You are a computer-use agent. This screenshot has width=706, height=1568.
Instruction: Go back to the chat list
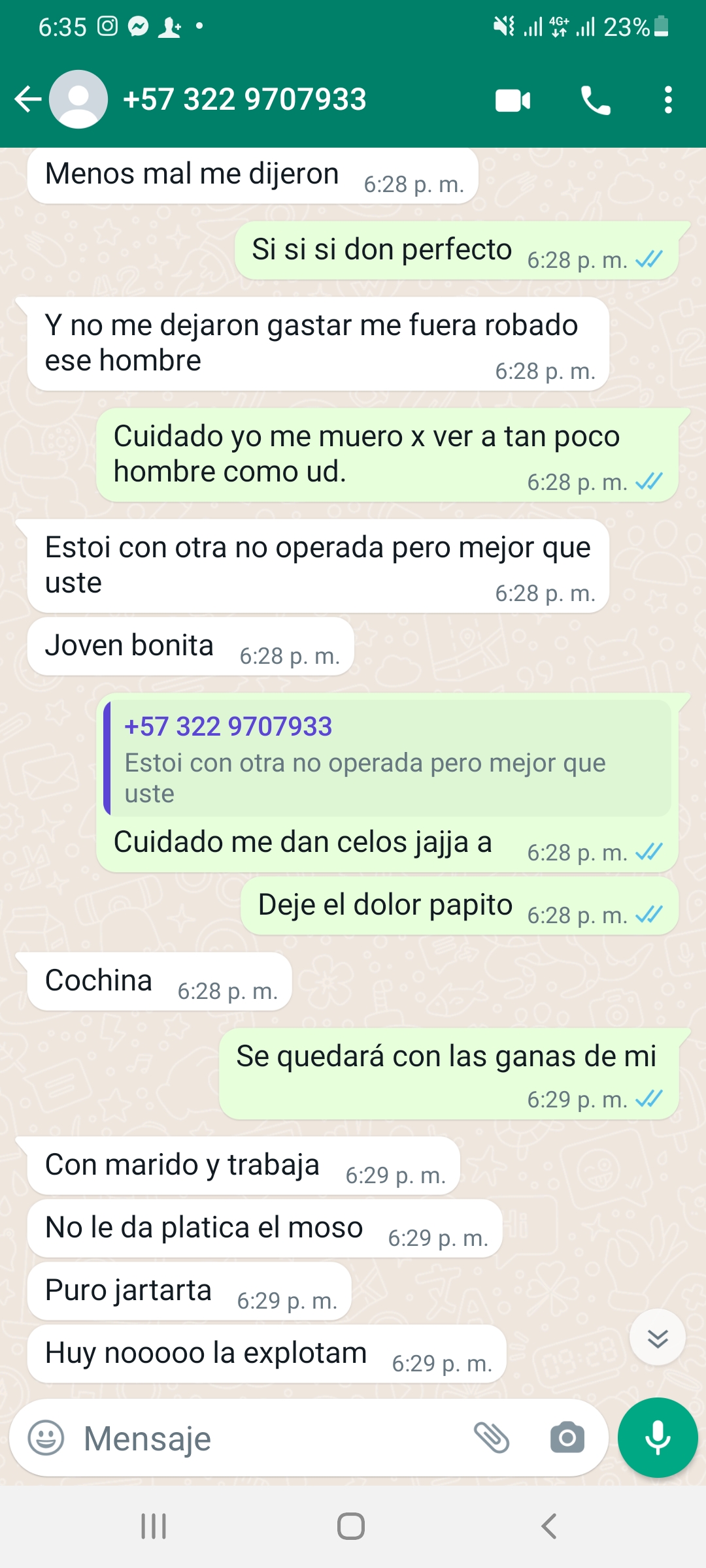tap(27, 100)
